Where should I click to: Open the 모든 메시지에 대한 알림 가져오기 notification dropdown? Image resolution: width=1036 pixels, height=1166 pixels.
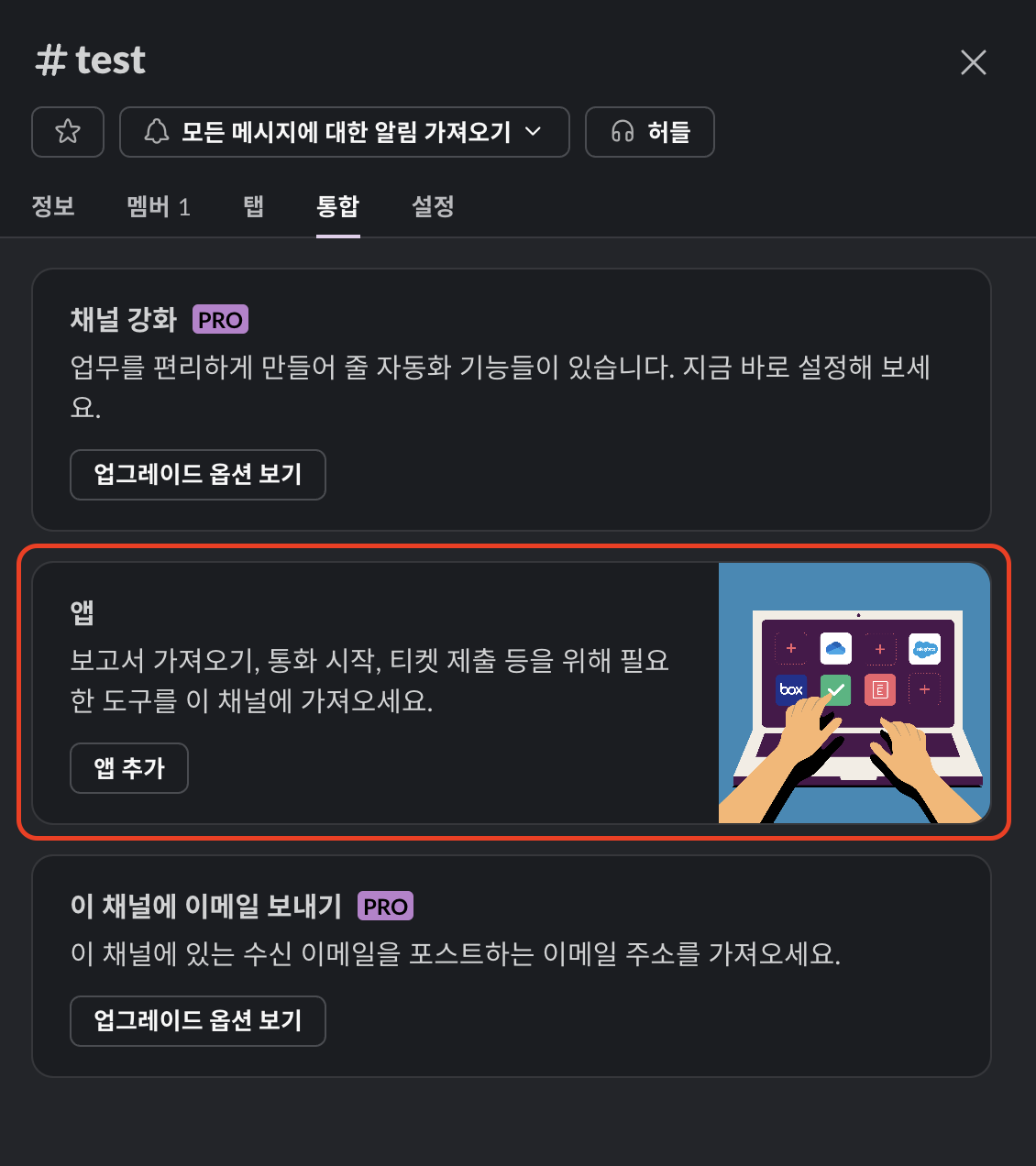click(344, 132)
